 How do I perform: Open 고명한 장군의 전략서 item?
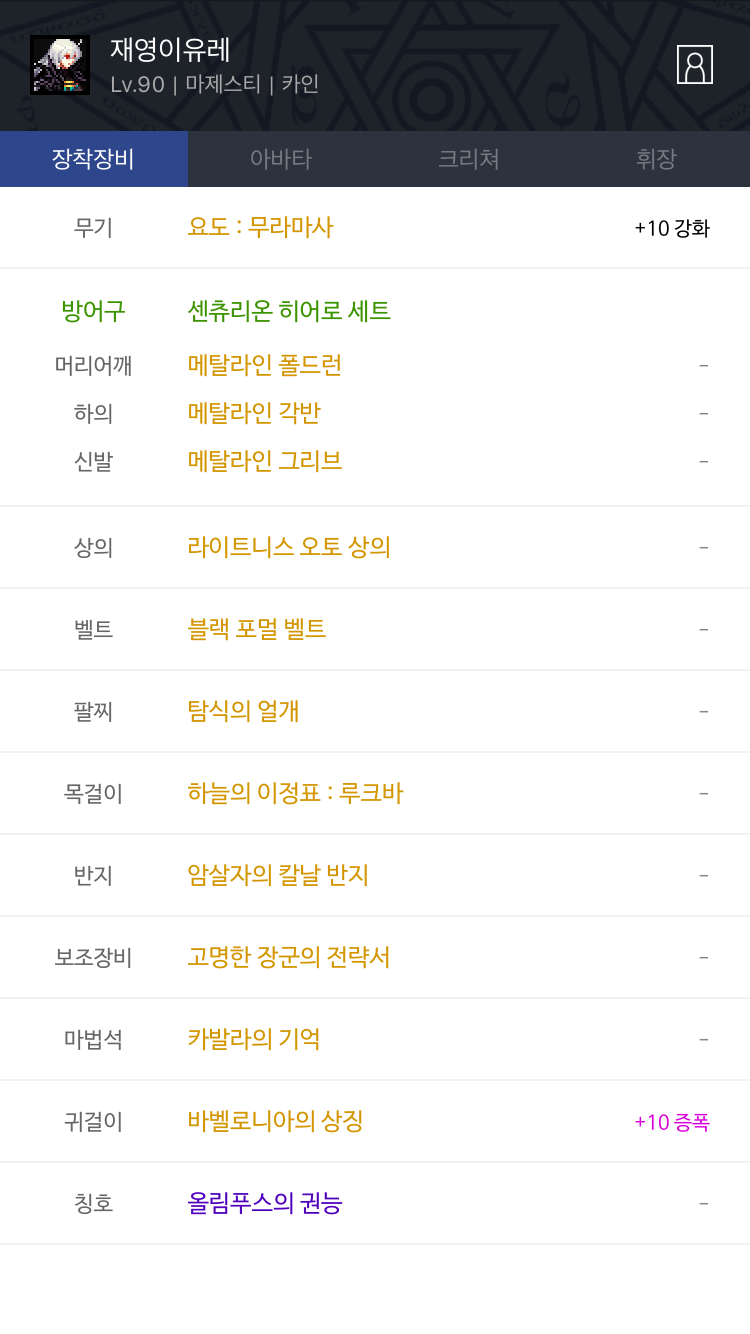point(289,957)
